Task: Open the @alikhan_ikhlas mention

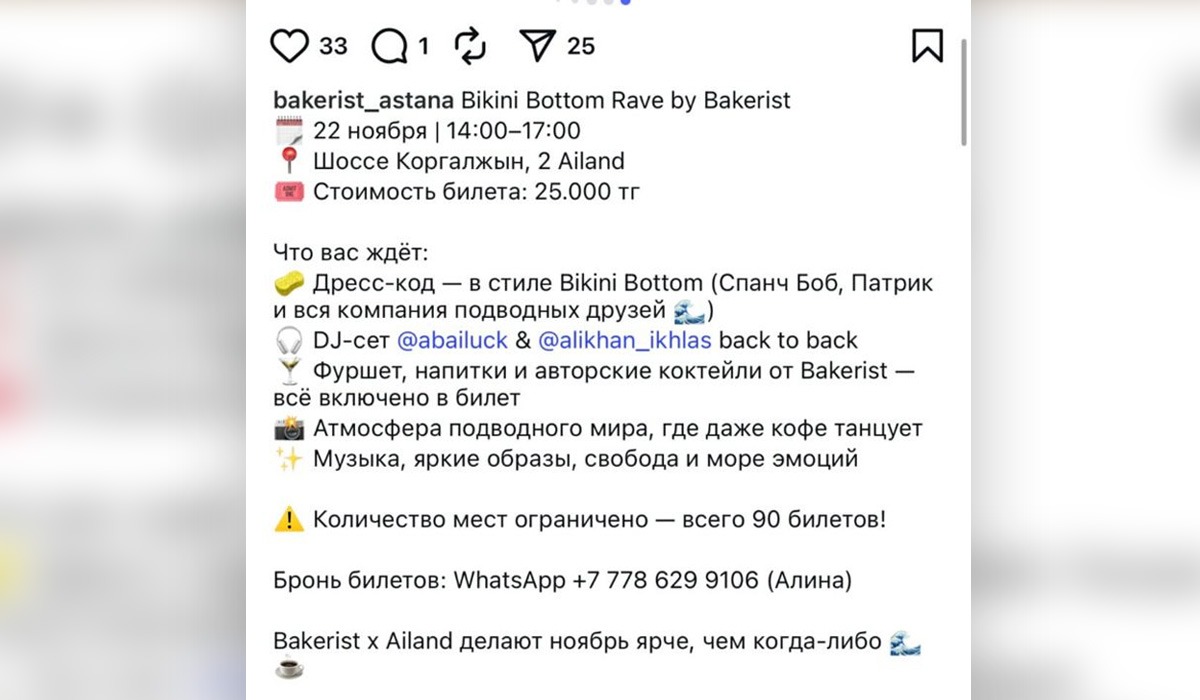Action: (x=625, y=340)
